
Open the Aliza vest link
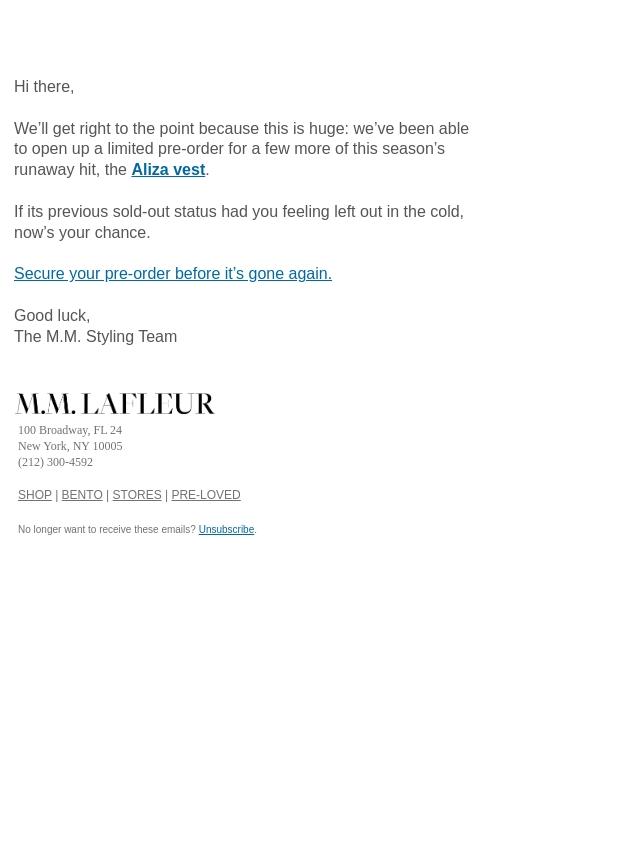pyautogui.click(x=168, y=170)
